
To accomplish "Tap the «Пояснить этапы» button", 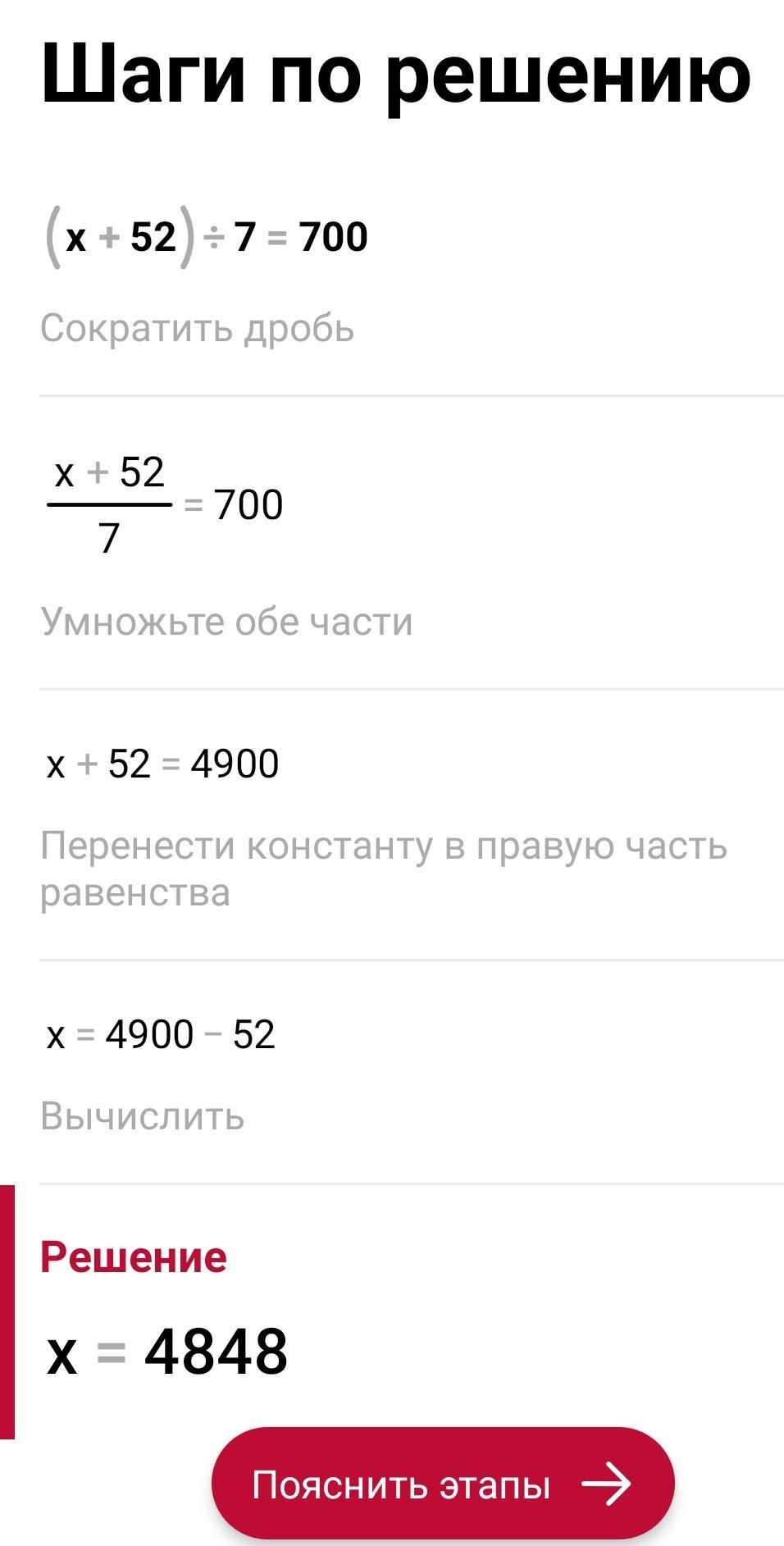I will 442,1484.
